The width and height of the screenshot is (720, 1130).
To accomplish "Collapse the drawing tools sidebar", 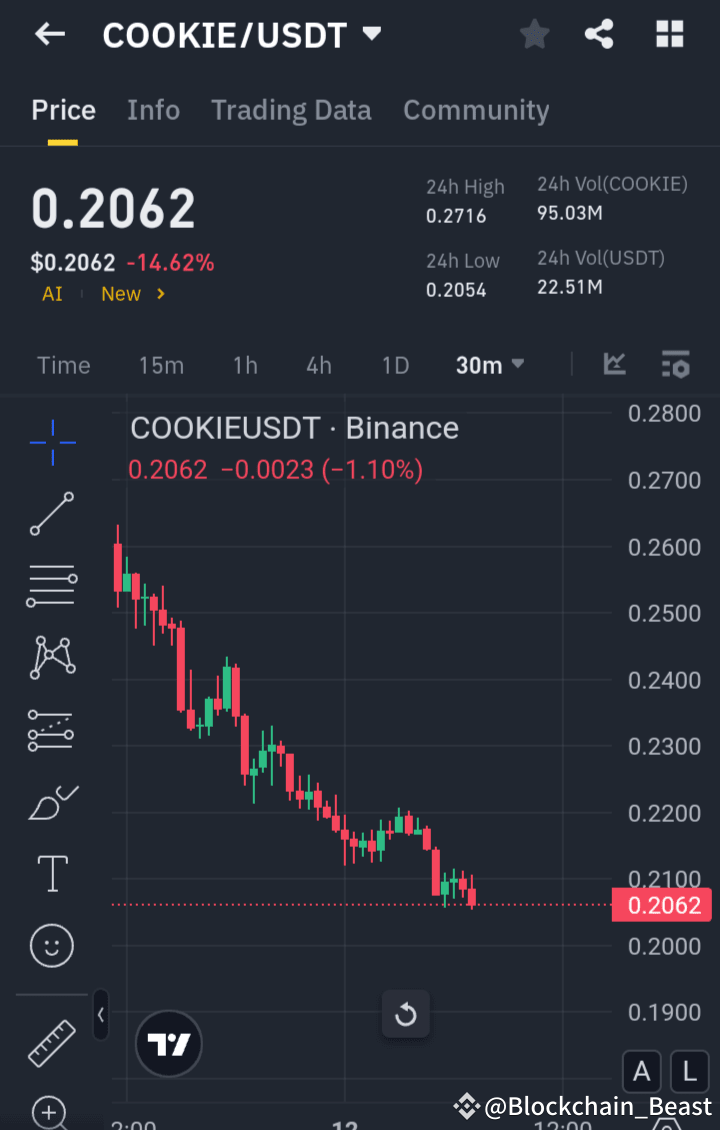I will click(x=100, y=1015).
